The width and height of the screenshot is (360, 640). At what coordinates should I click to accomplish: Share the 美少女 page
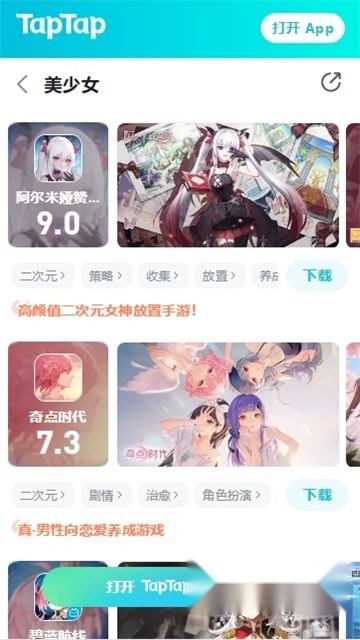point(331,82)
